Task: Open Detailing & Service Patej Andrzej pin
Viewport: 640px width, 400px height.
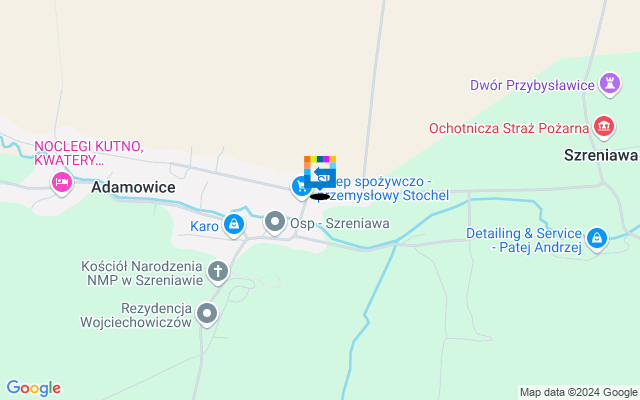Action: pos(597,238)
